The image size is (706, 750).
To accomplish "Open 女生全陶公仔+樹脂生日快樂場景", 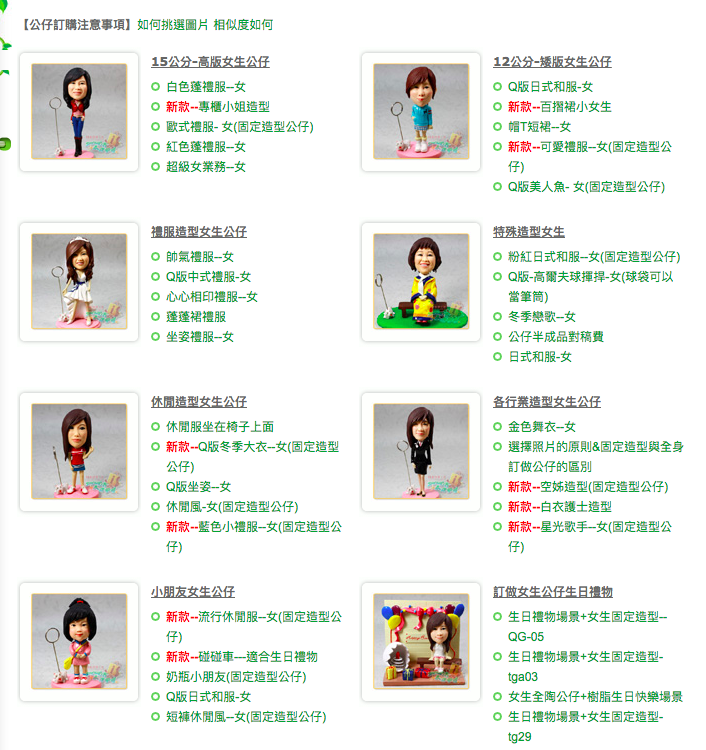I will [x=595, y=697].
